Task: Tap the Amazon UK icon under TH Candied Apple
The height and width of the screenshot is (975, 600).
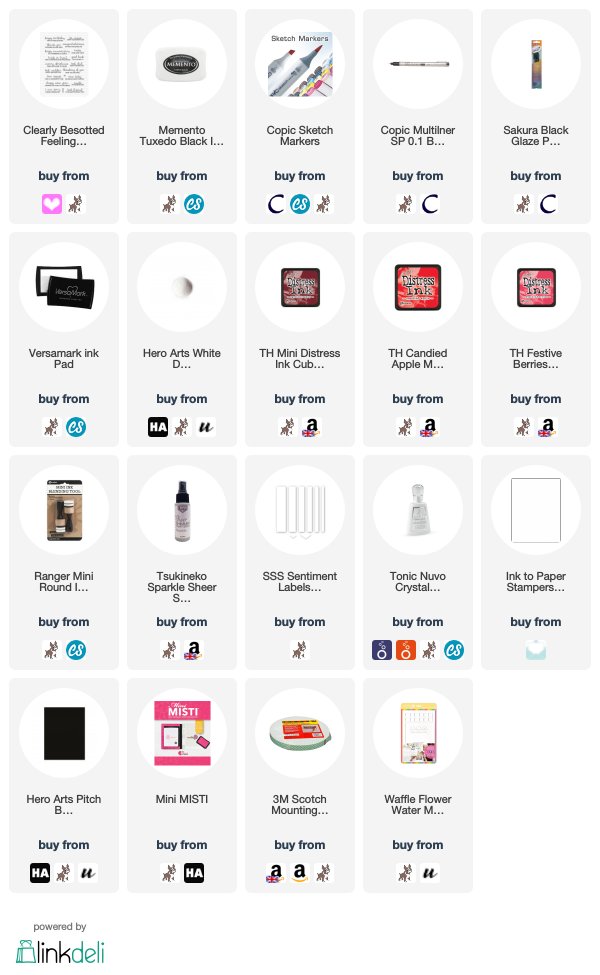Action: [429, 427]
